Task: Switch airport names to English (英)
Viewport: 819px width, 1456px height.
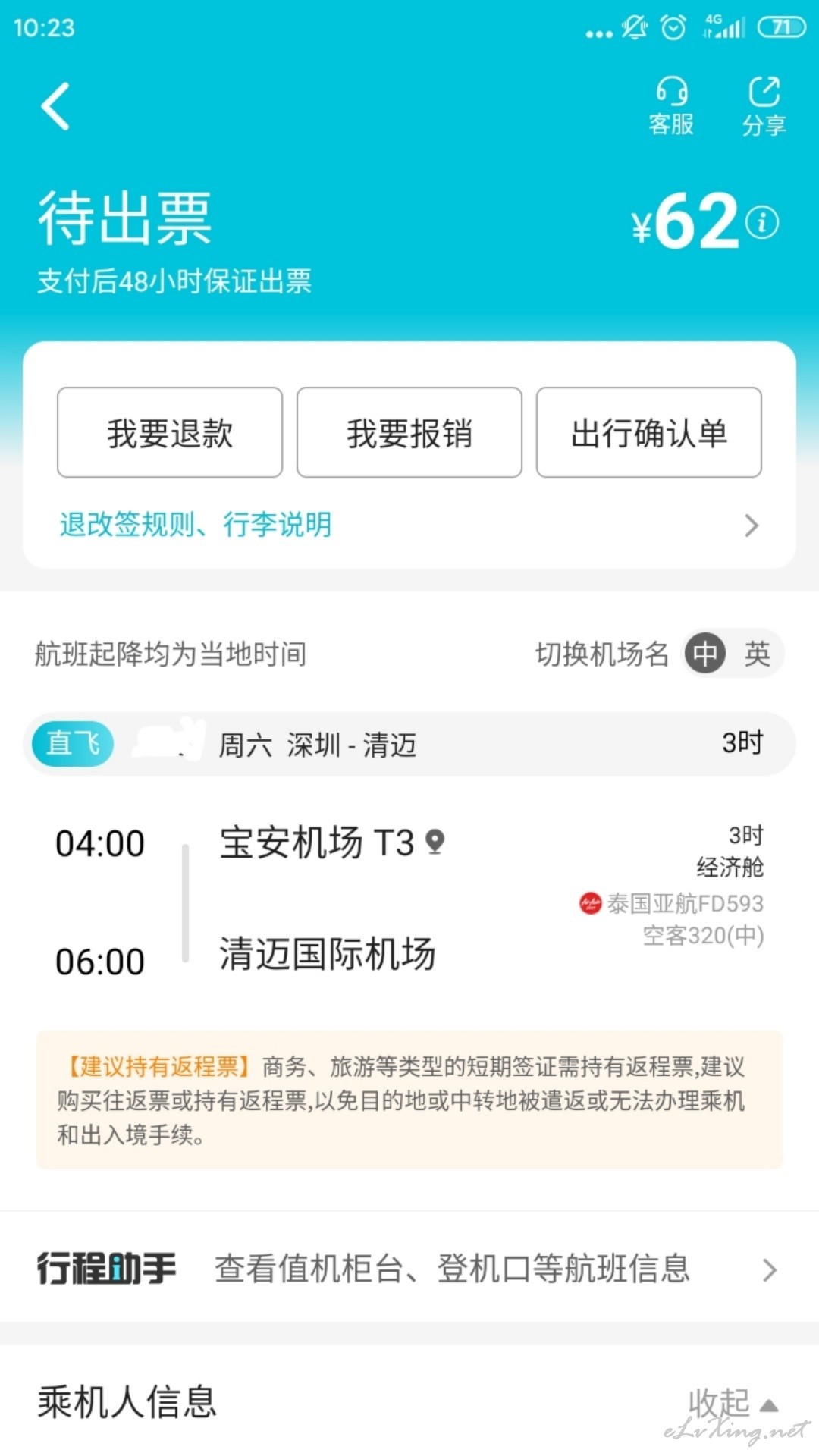Action: [x=757, y=654]
